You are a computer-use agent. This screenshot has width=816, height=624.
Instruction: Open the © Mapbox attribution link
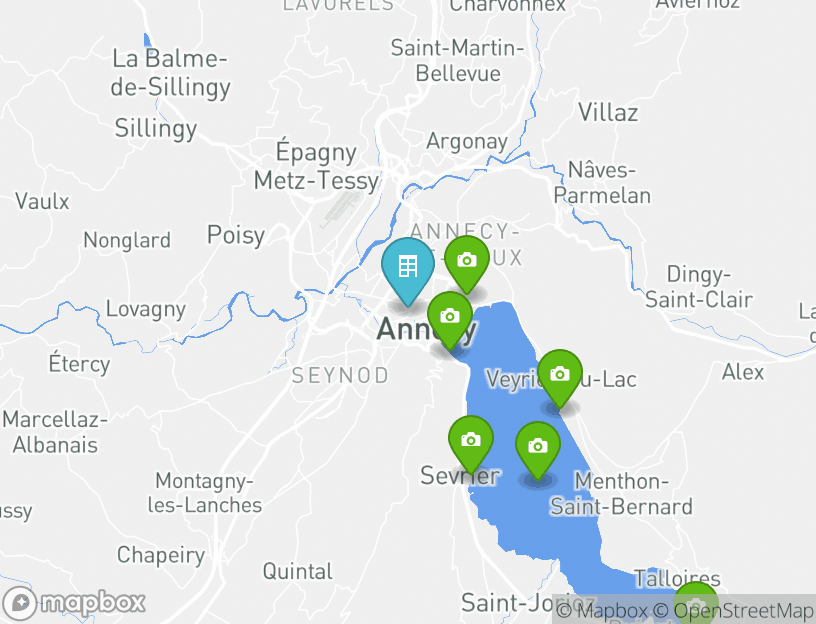[603, 610]
